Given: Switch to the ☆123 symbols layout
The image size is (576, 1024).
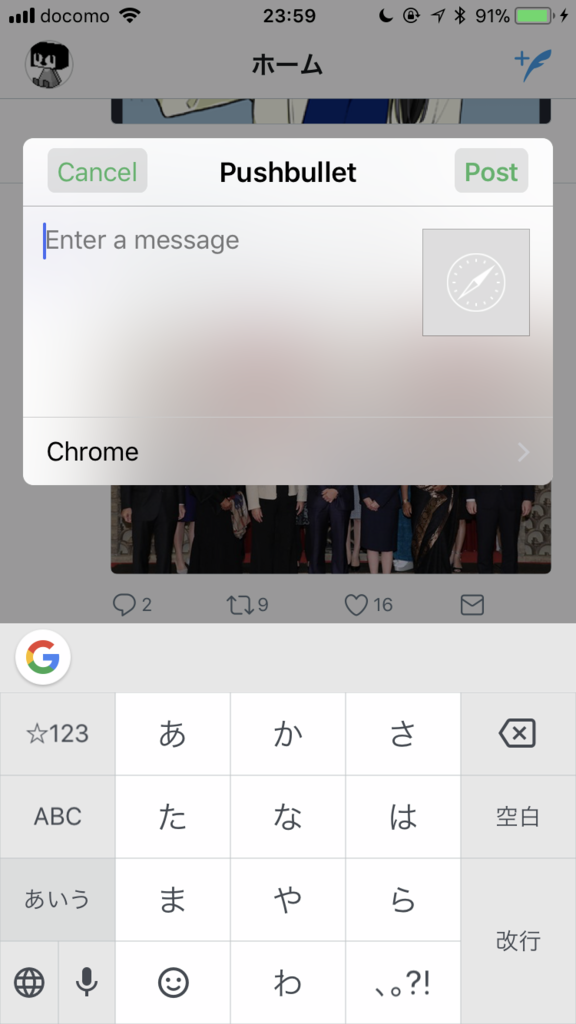Looking at the screenshot, I should tap(57, 733).
